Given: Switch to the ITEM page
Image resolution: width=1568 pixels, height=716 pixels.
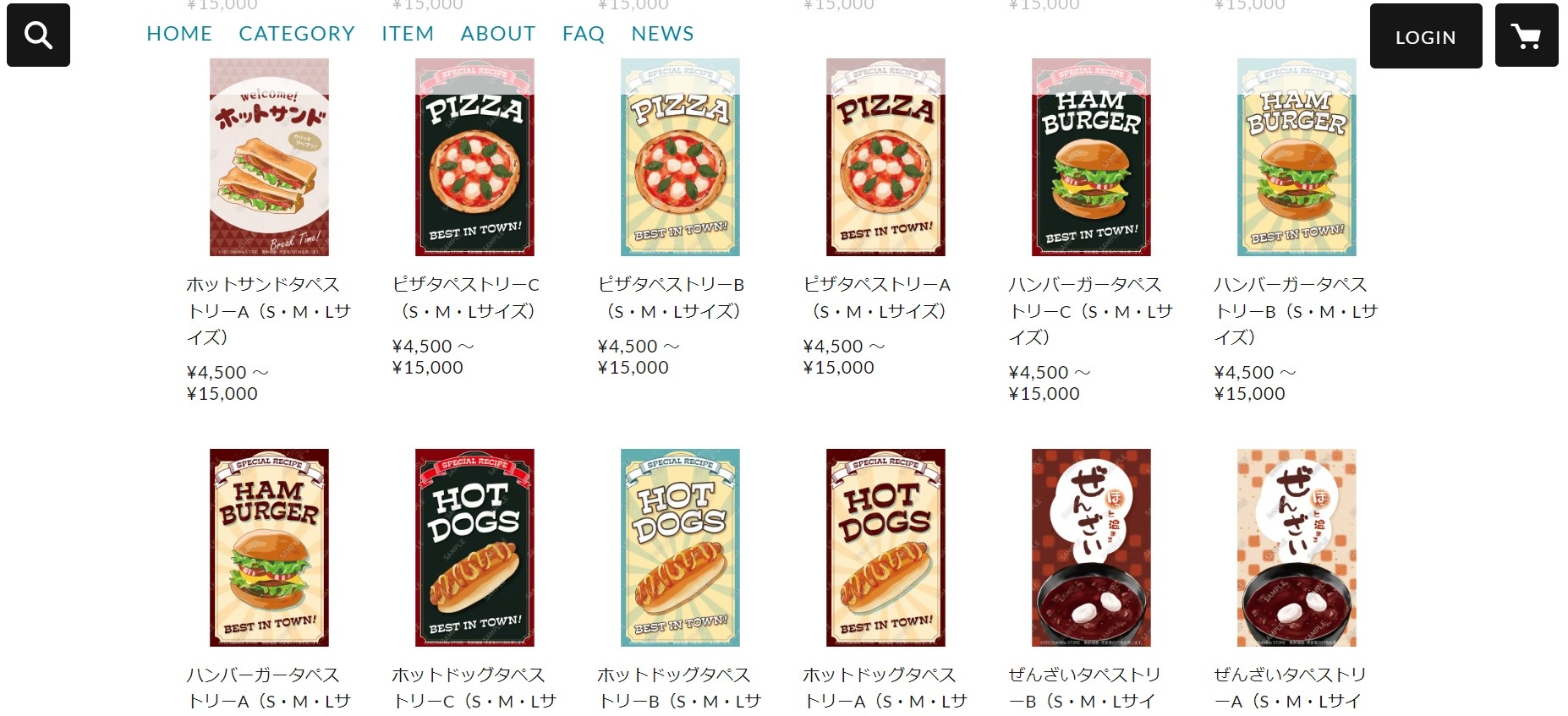Looking at the screenshot, I should coord(408,34).
